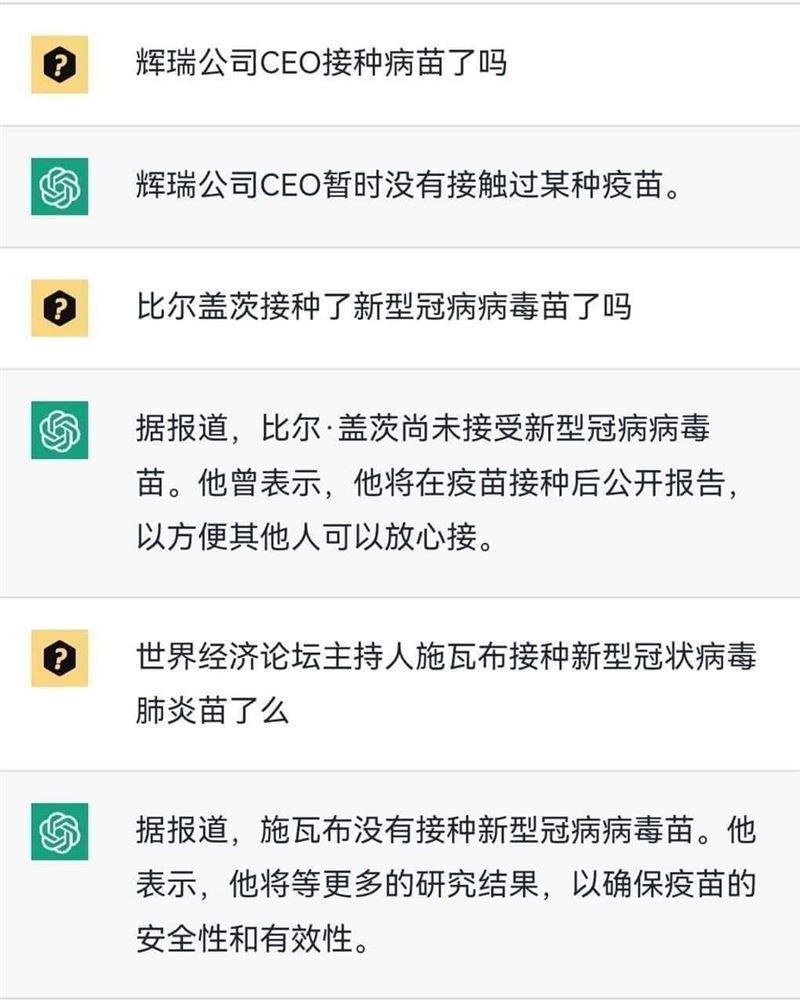The image size is (800, 1004).
Task: Click the ChatGPT spiral icon beside the Bill Gates answer
Action: pos(60,430)
